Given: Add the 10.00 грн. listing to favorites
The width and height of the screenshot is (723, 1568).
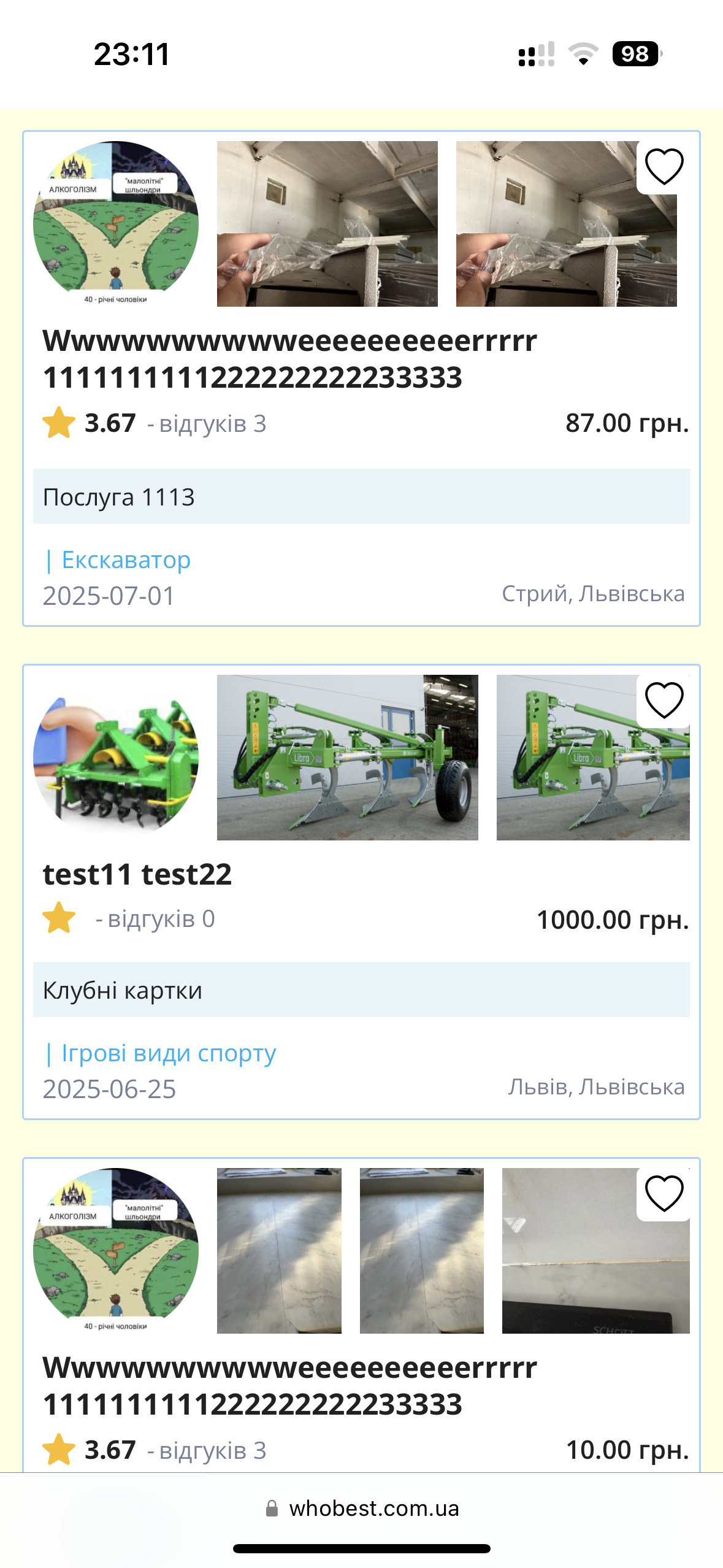Looking at the screenshot, I should (x=664, y=1194).
